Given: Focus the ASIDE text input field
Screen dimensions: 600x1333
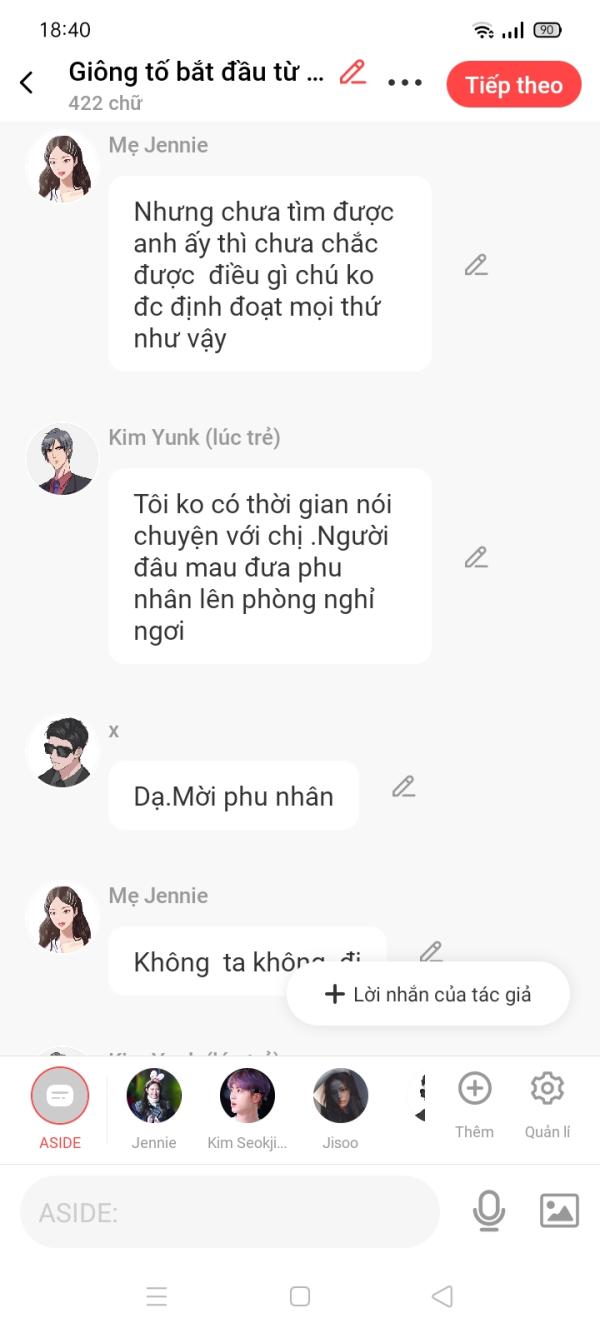Looking at the screenshot, I should 230,1212.
